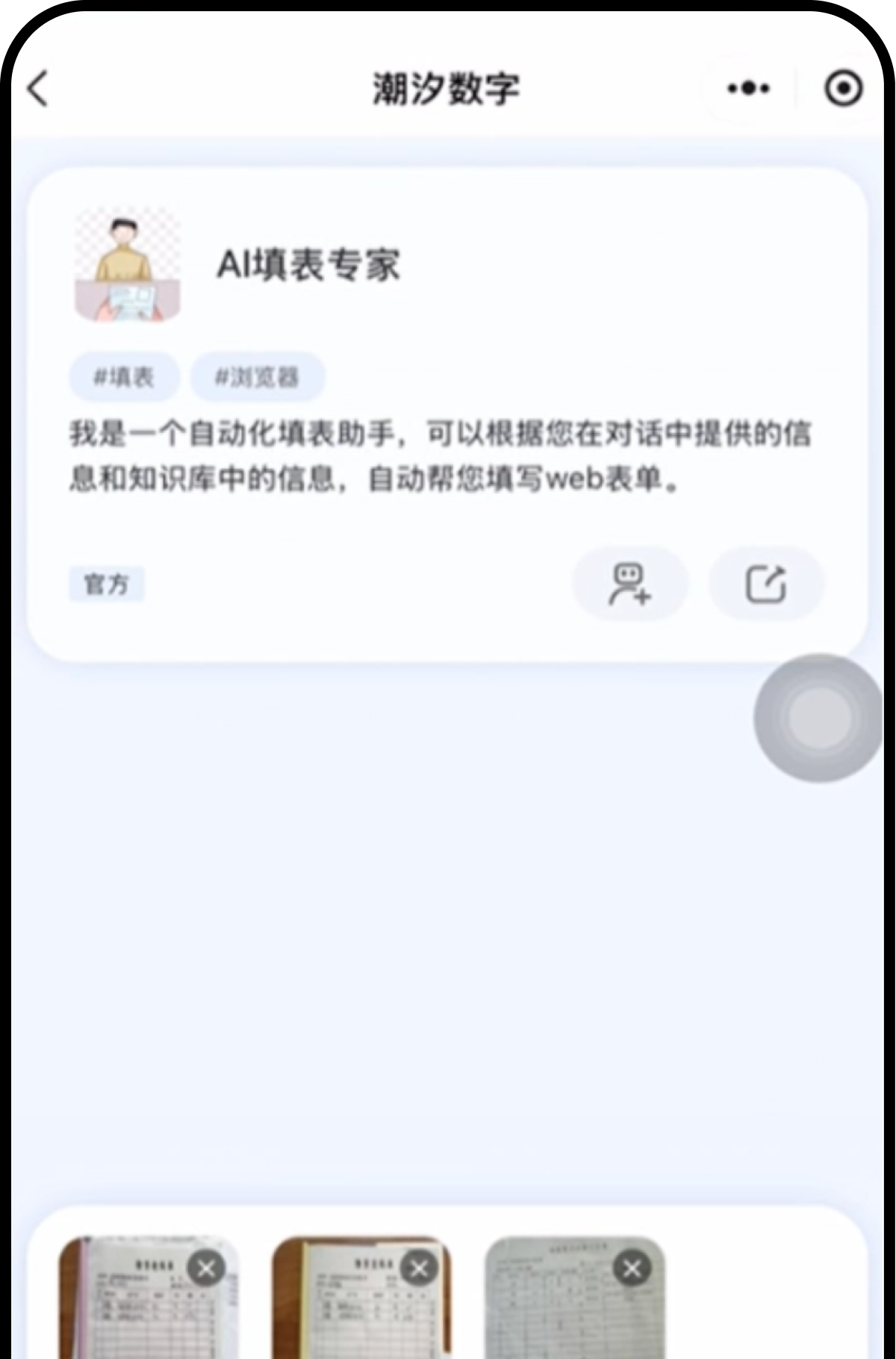Select the #填表 tag chip
The height and width of the screenshot is (1359, 896).
124,377
